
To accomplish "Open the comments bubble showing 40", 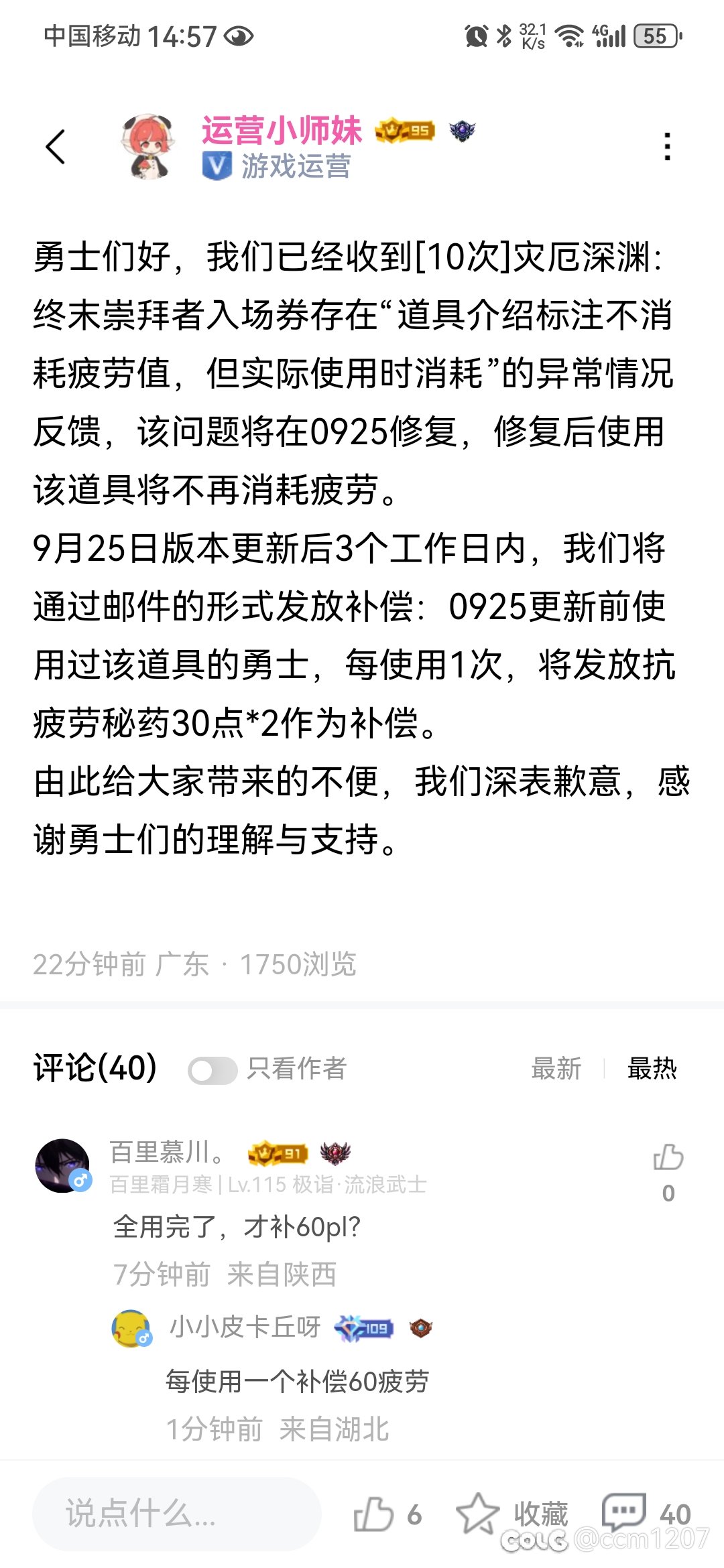I will 625,1513.
